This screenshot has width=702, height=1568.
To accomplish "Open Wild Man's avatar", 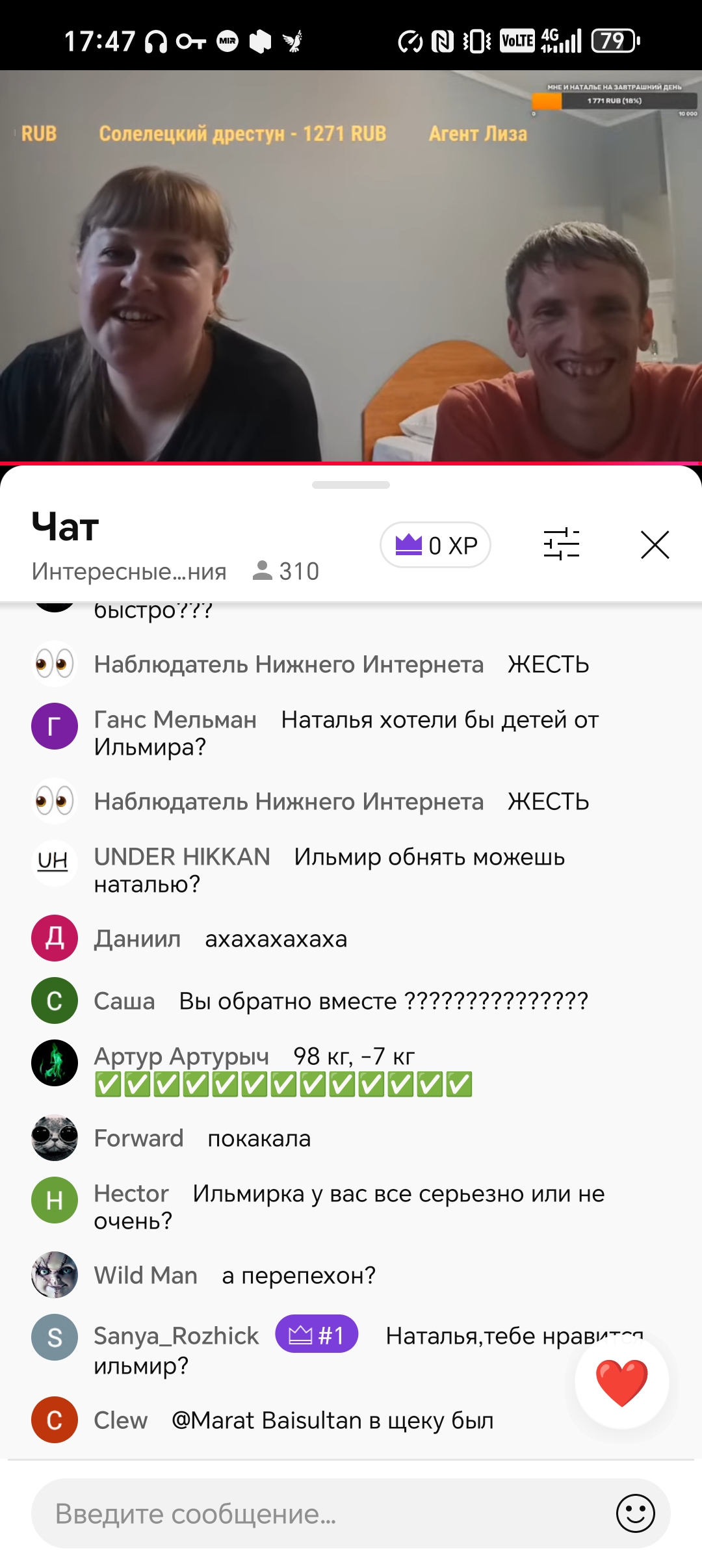I will tap(55, 1275).
